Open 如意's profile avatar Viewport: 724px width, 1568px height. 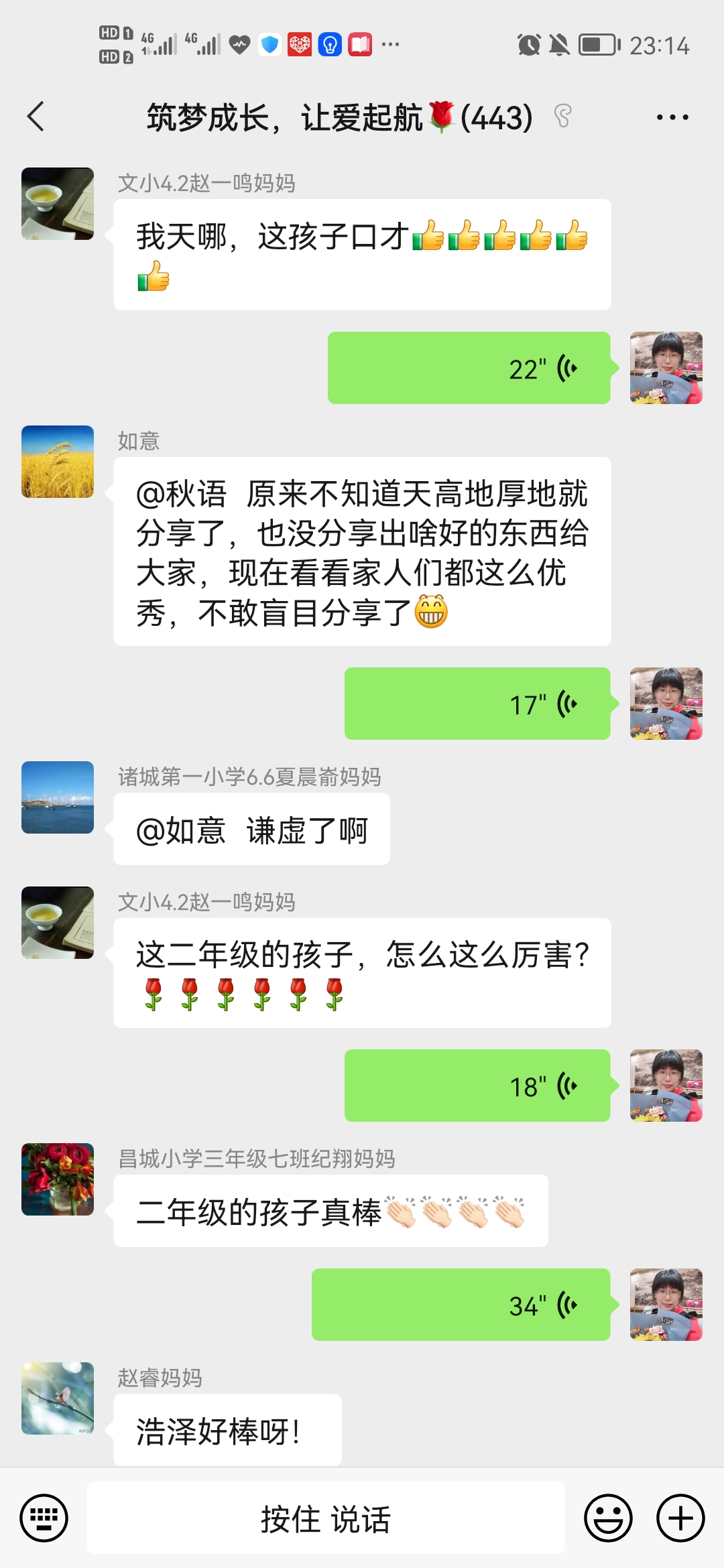[57, 461]
